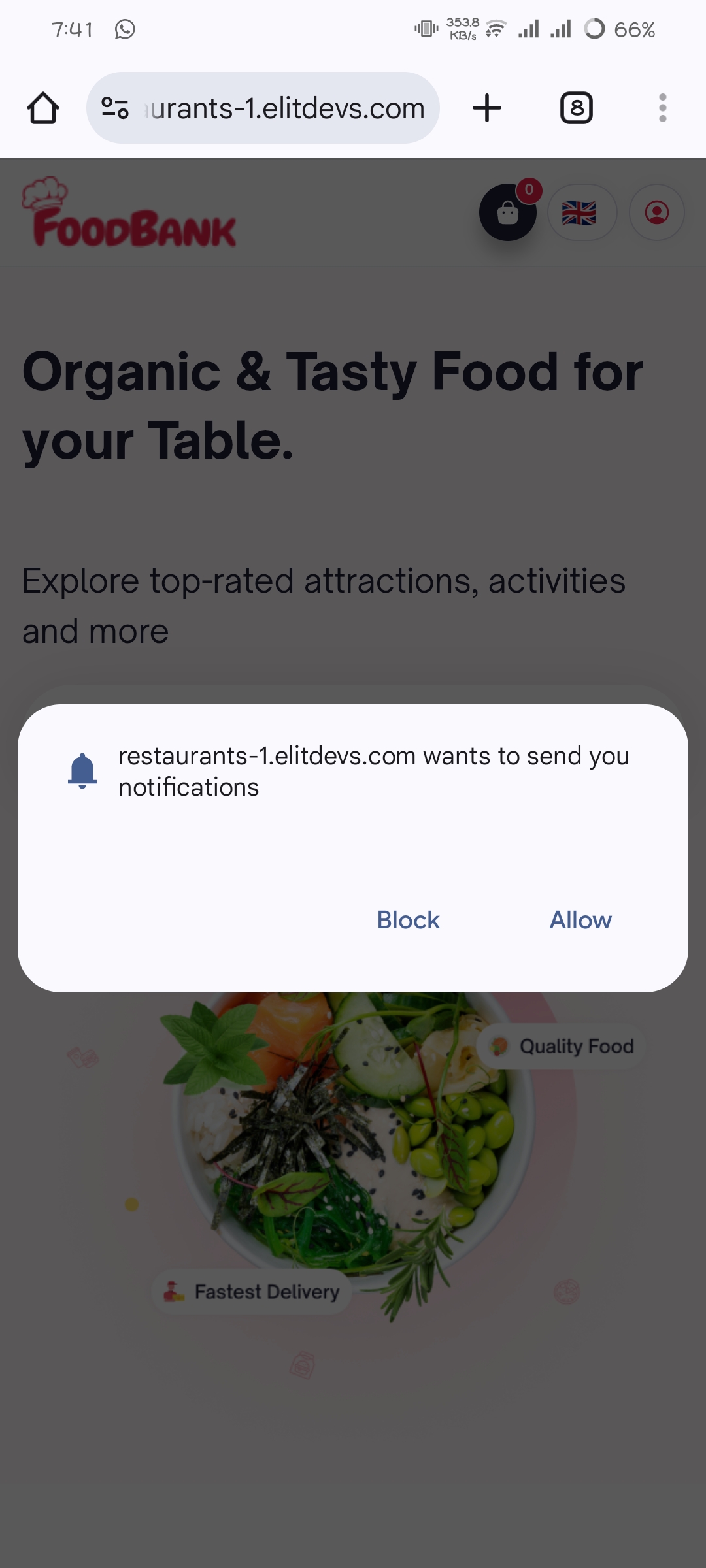706x1568 pixels.
Task: Allow notifications from restaurants-1.elitdevs.com
Action: coord(580,920)
